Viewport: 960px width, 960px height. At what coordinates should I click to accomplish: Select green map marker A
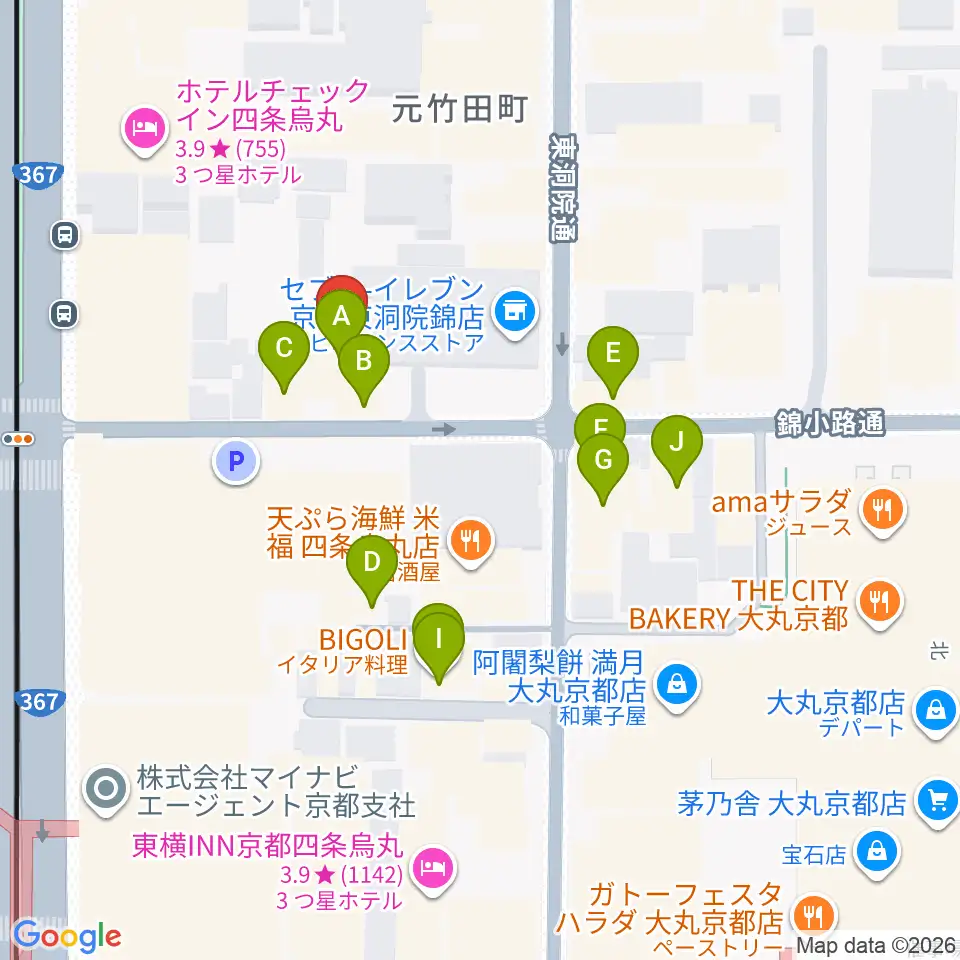click(x=341, y=317)
